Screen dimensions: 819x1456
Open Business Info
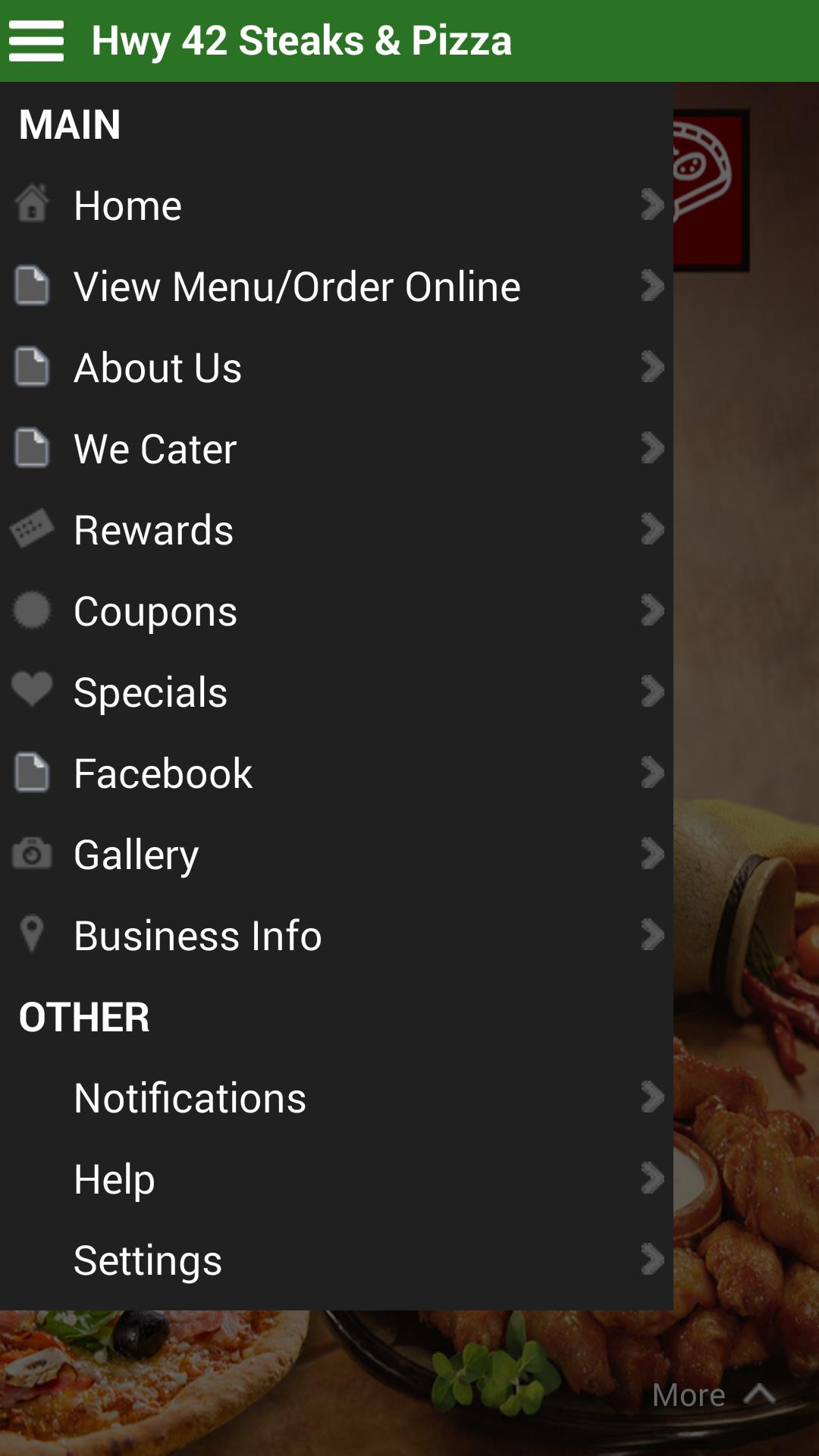(x=334, y=936)
